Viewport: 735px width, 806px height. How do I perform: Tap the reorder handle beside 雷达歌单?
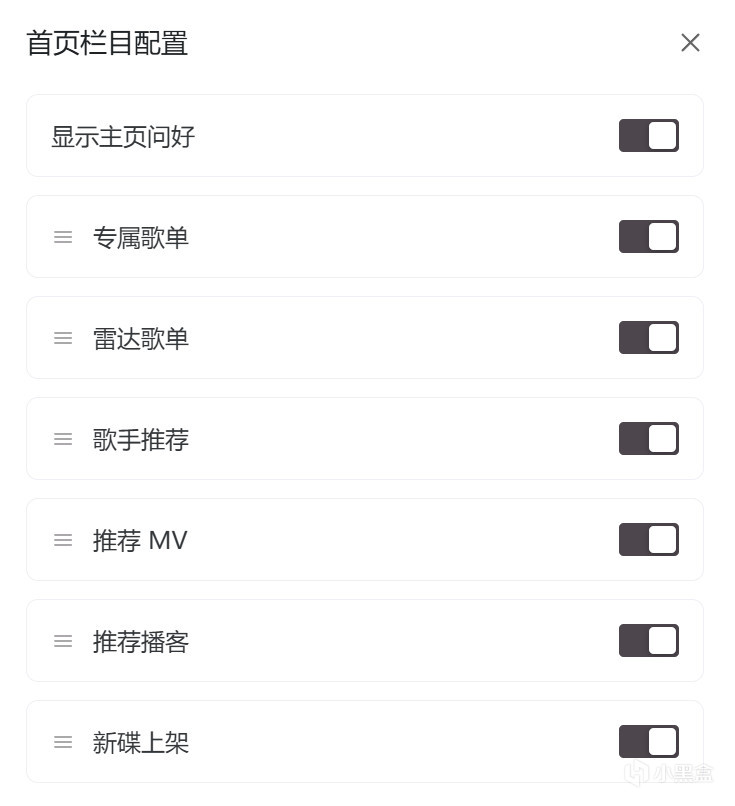(63, 338)
